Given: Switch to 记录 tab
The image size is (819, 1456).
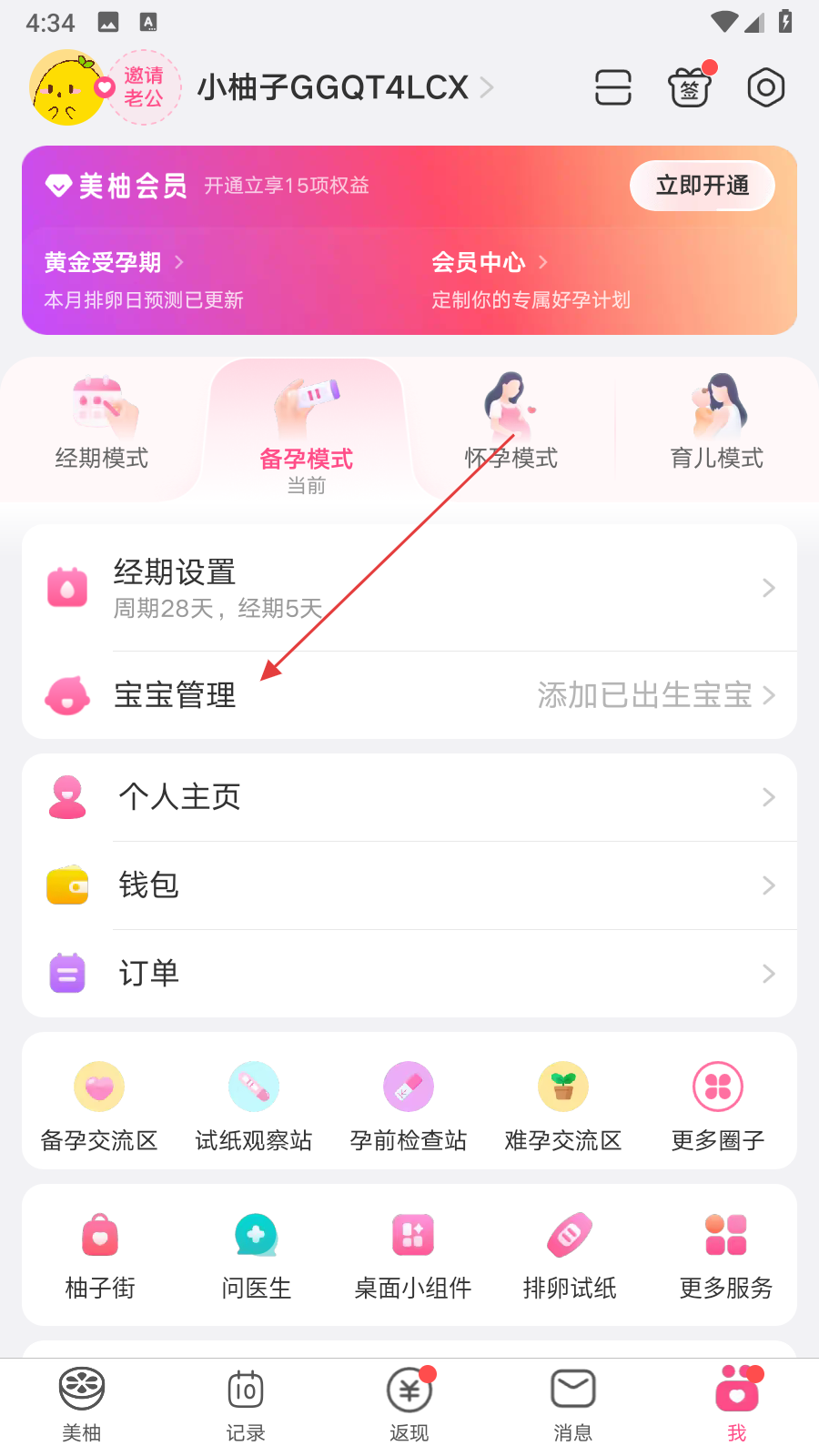Looking at the screenshot, I should (x=246, y=1404).
